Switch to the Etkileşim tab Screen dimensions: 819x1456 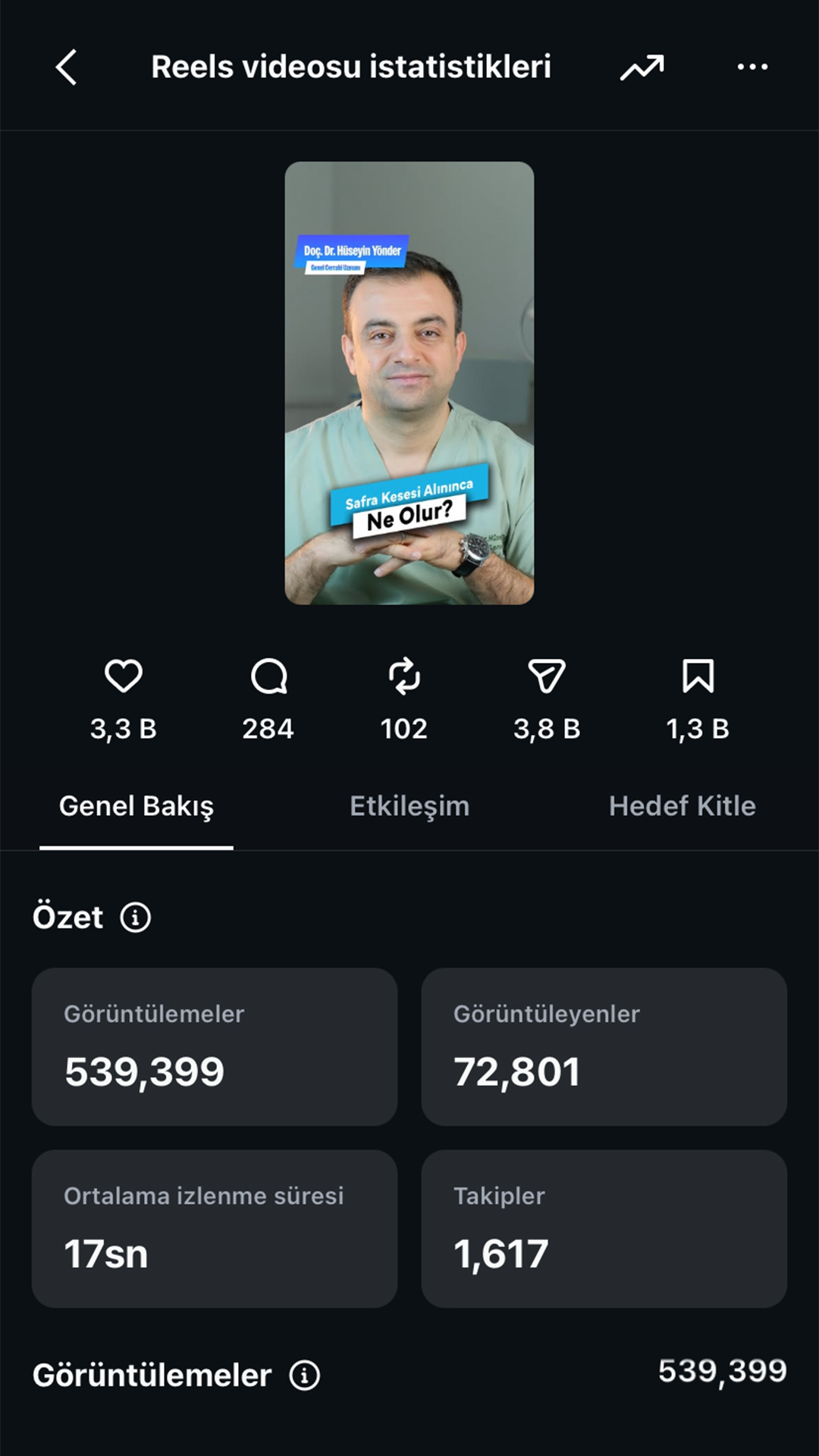click(x=409, y=806)
